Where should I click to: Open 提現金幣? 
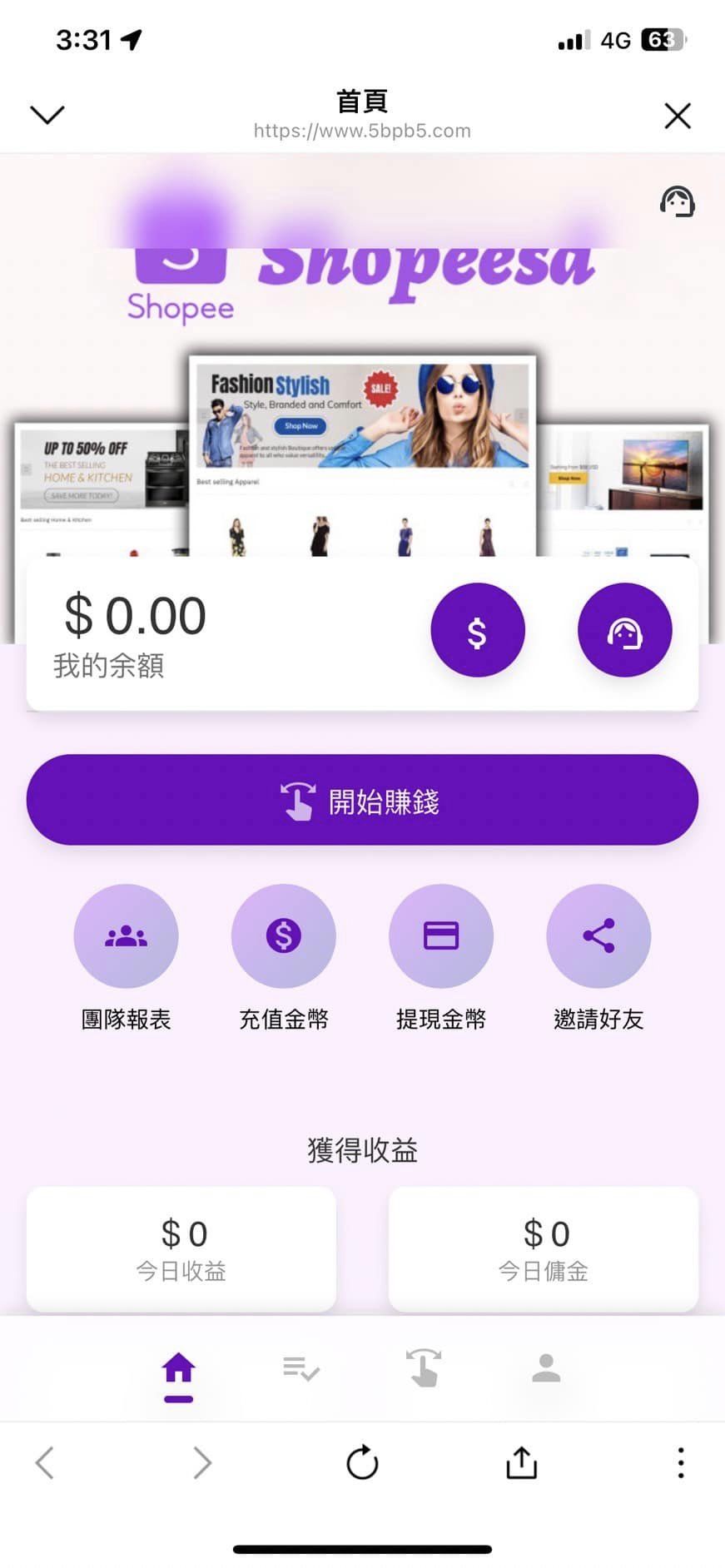tap(441, 936)
